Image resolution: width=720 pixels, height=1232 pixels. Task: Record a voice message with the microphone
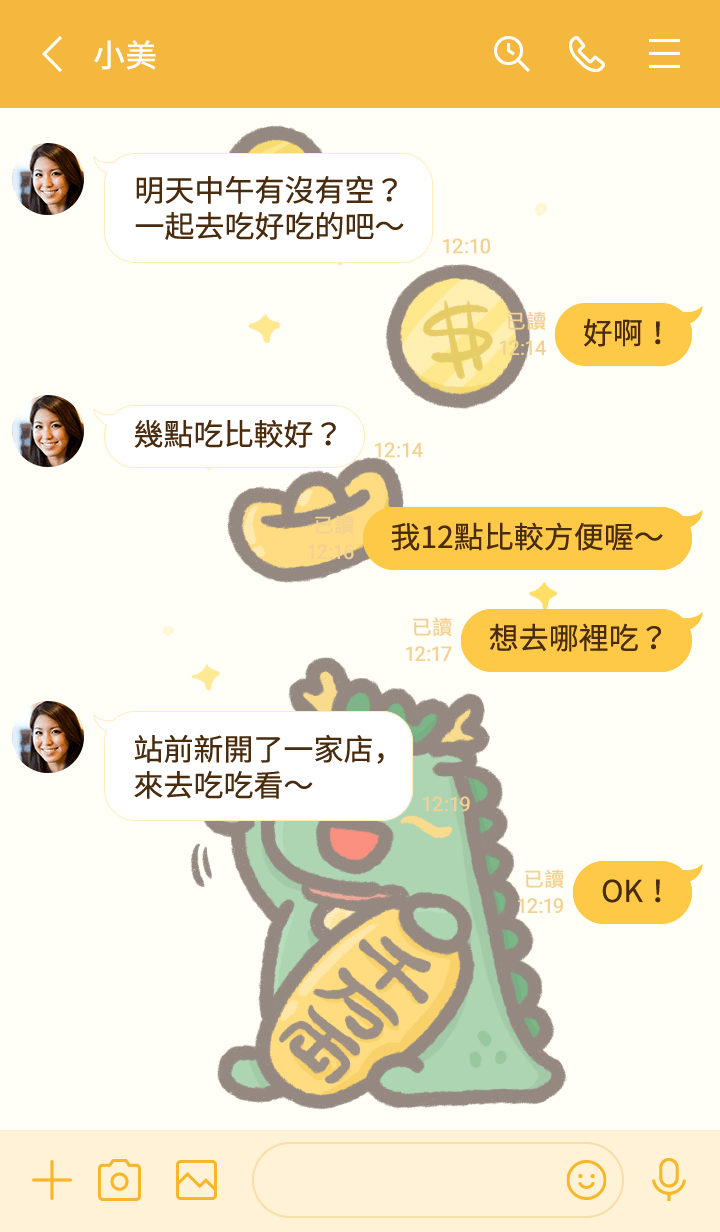(668, 1181)
